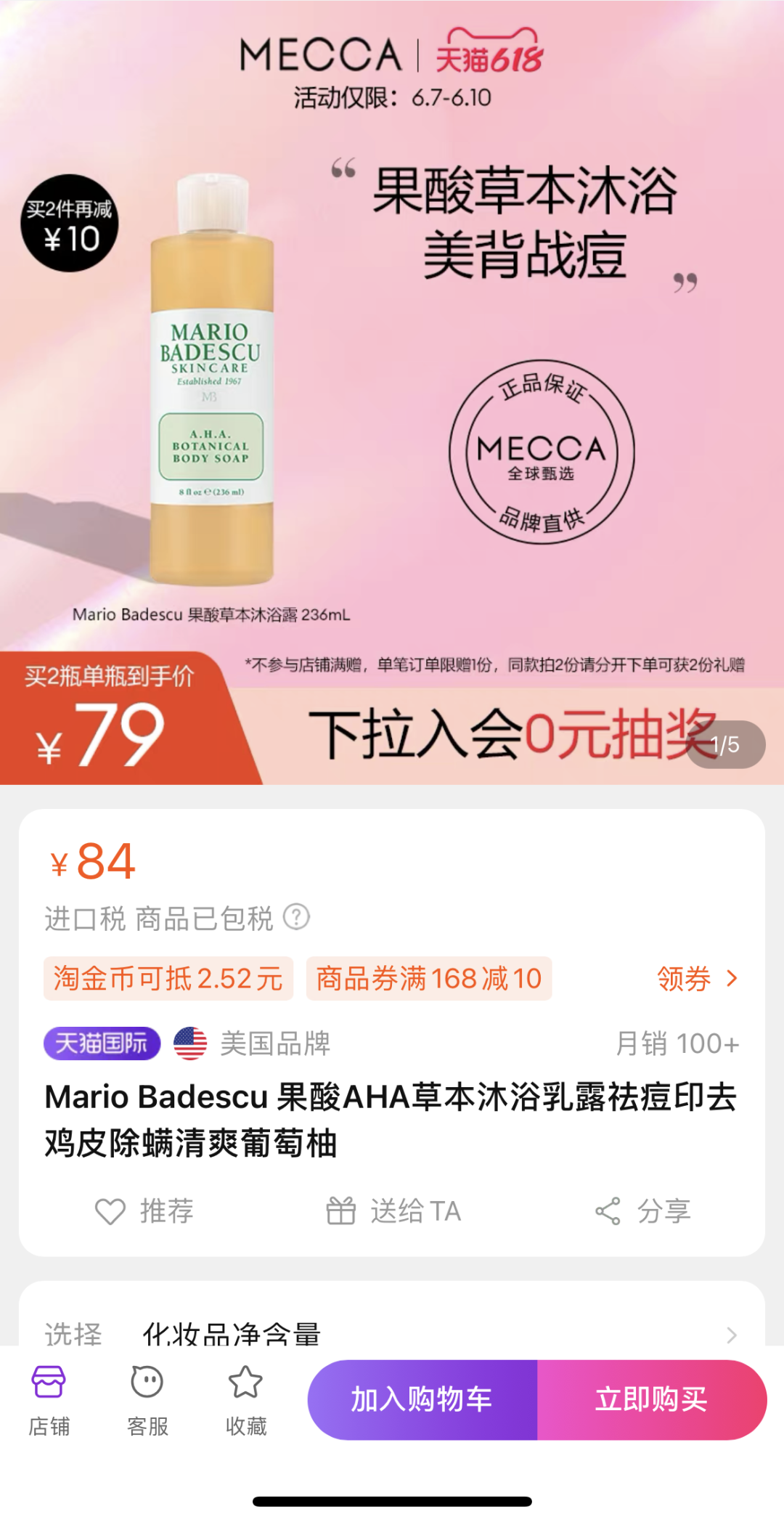Tap the 商品券满168减10 coupon tag
This screenshot has width=784, height=1522.
[429, 979]
